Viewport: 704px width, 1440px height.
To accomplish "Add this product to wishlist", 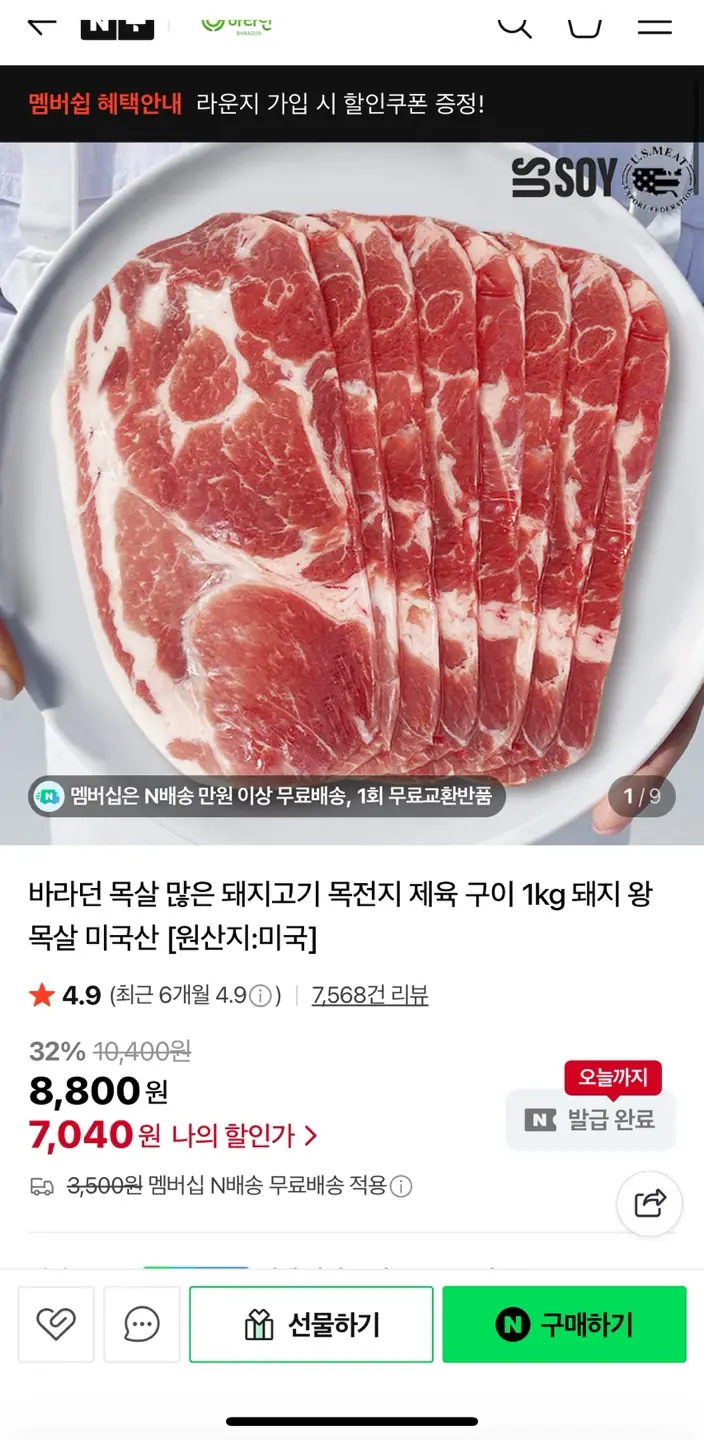I will coord(56,1325).
